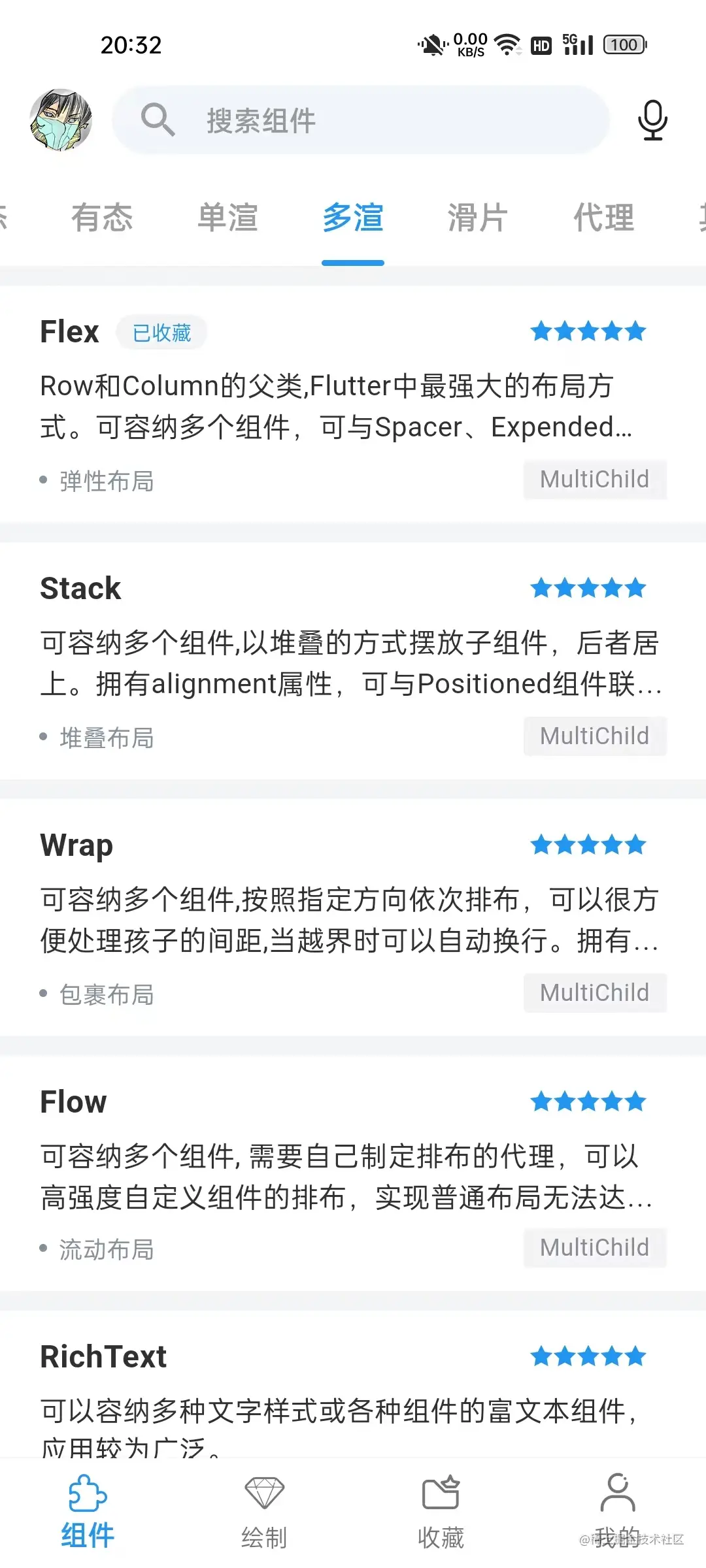Tap the microphone icon for voice search
This screenshot has width=706, height=1568.
(652, 120)
